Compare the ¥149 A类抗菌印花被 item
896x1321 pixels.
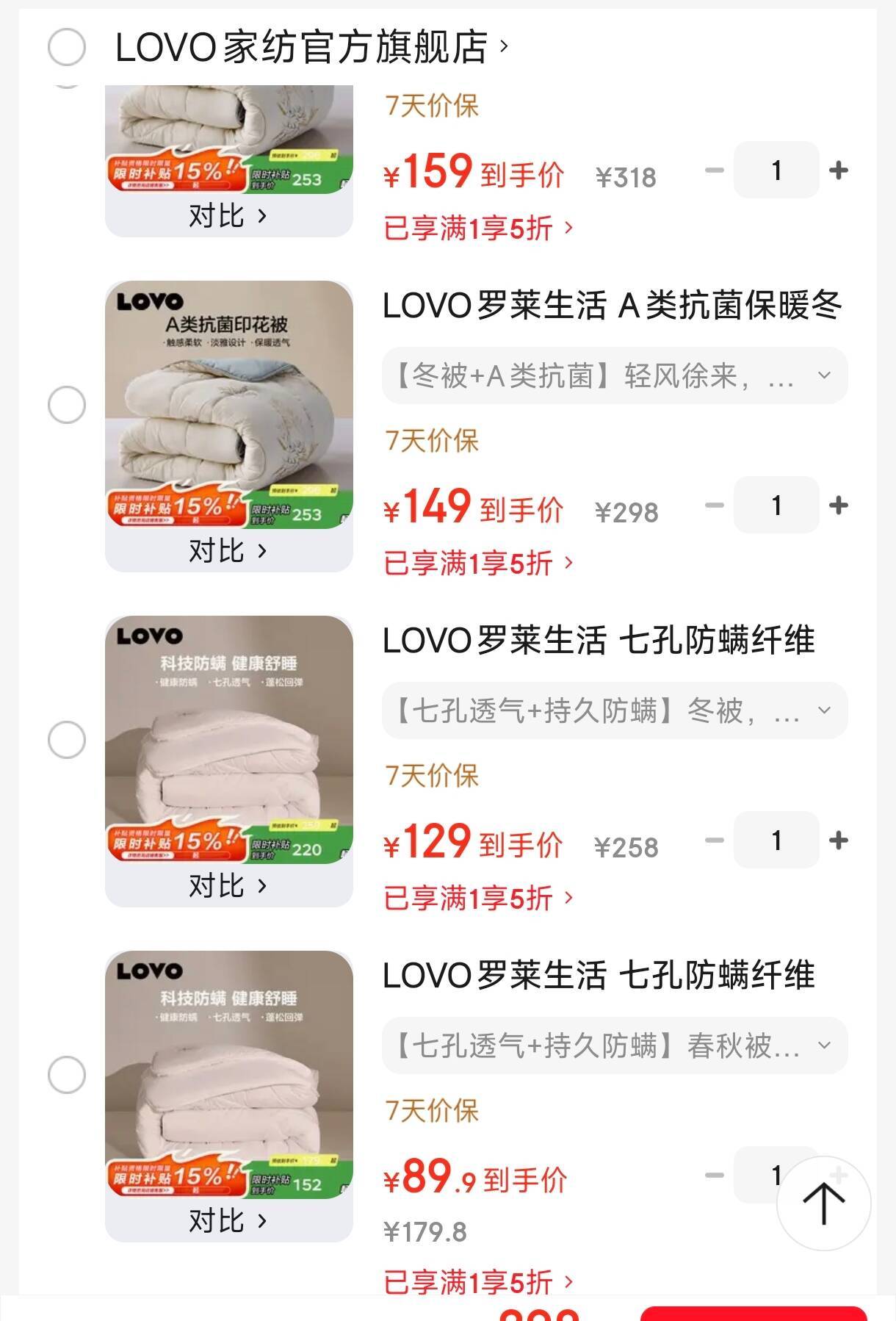(x=228, y=551)
